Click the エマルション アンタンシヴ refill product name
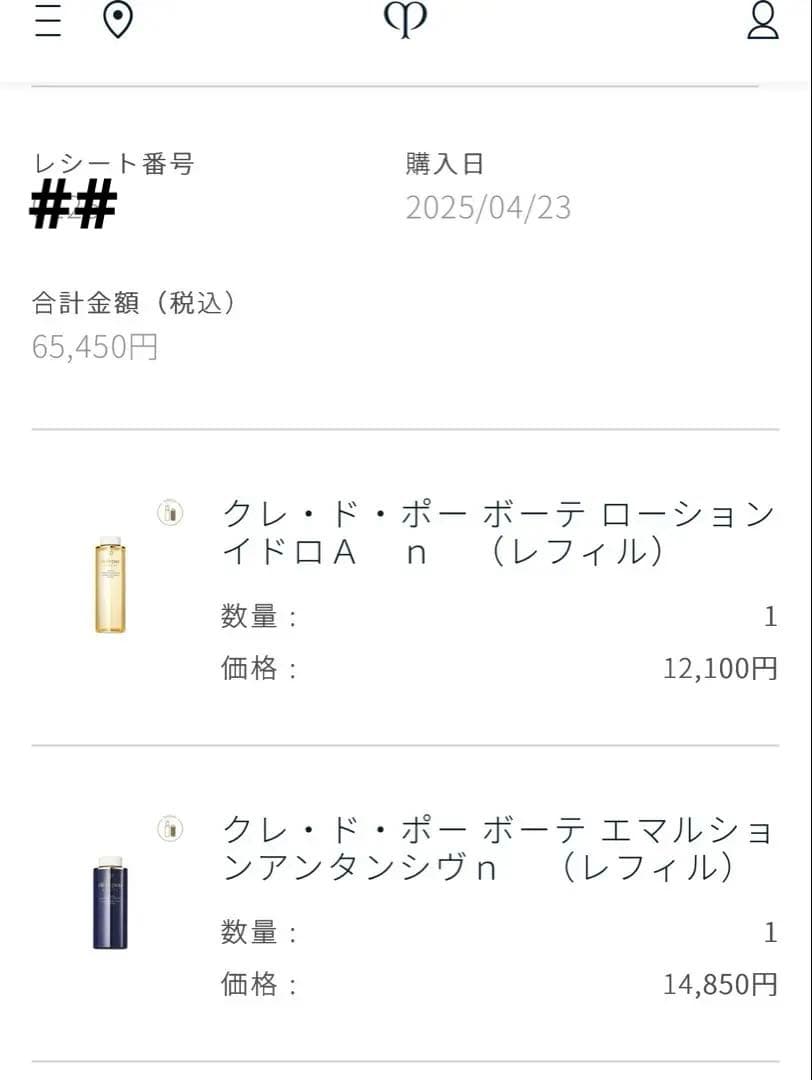 [x=496, y=849]
